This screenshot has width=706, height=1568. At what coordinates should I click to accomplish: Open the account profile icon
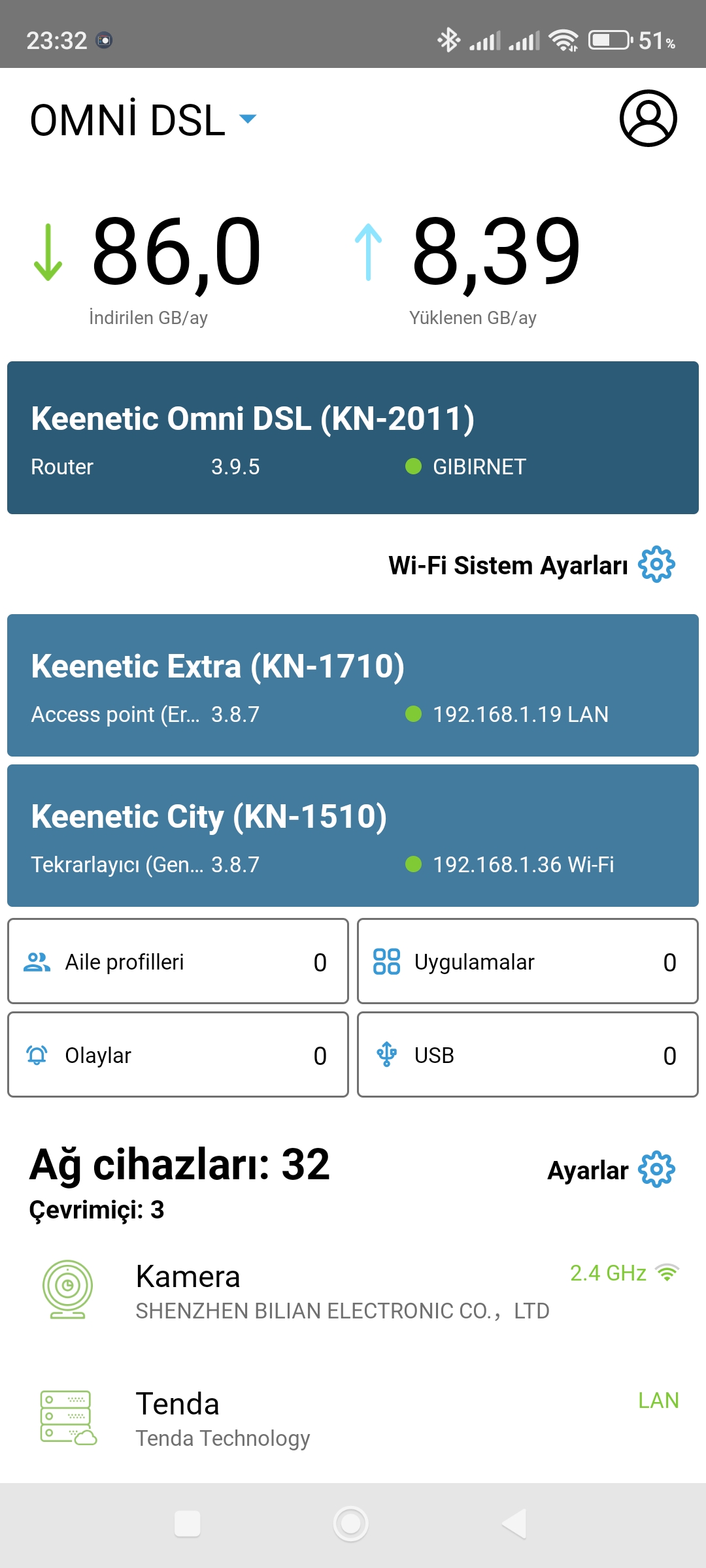pos(648,118)
